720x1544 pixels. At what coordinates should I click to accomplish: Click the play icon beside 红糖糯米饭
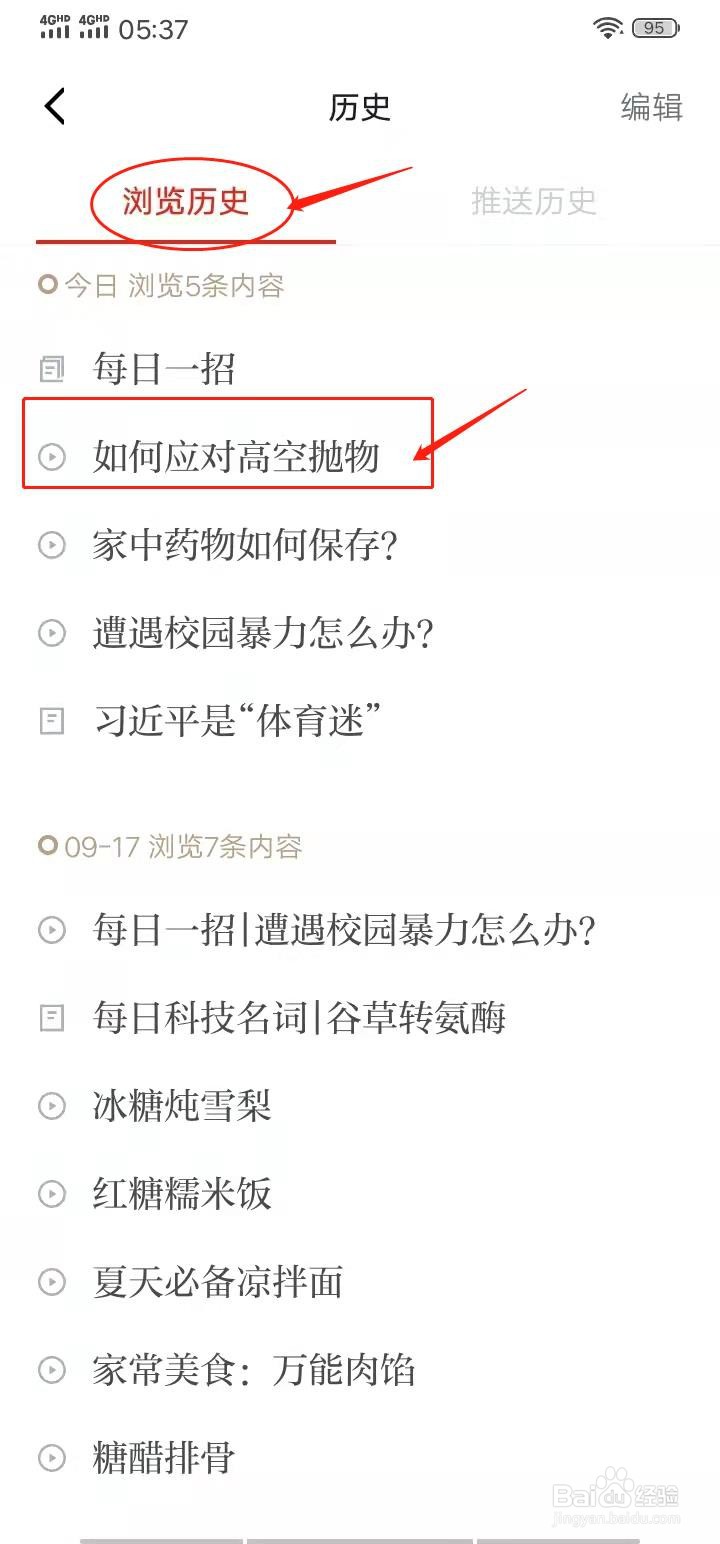click(x=50, y=1194)
